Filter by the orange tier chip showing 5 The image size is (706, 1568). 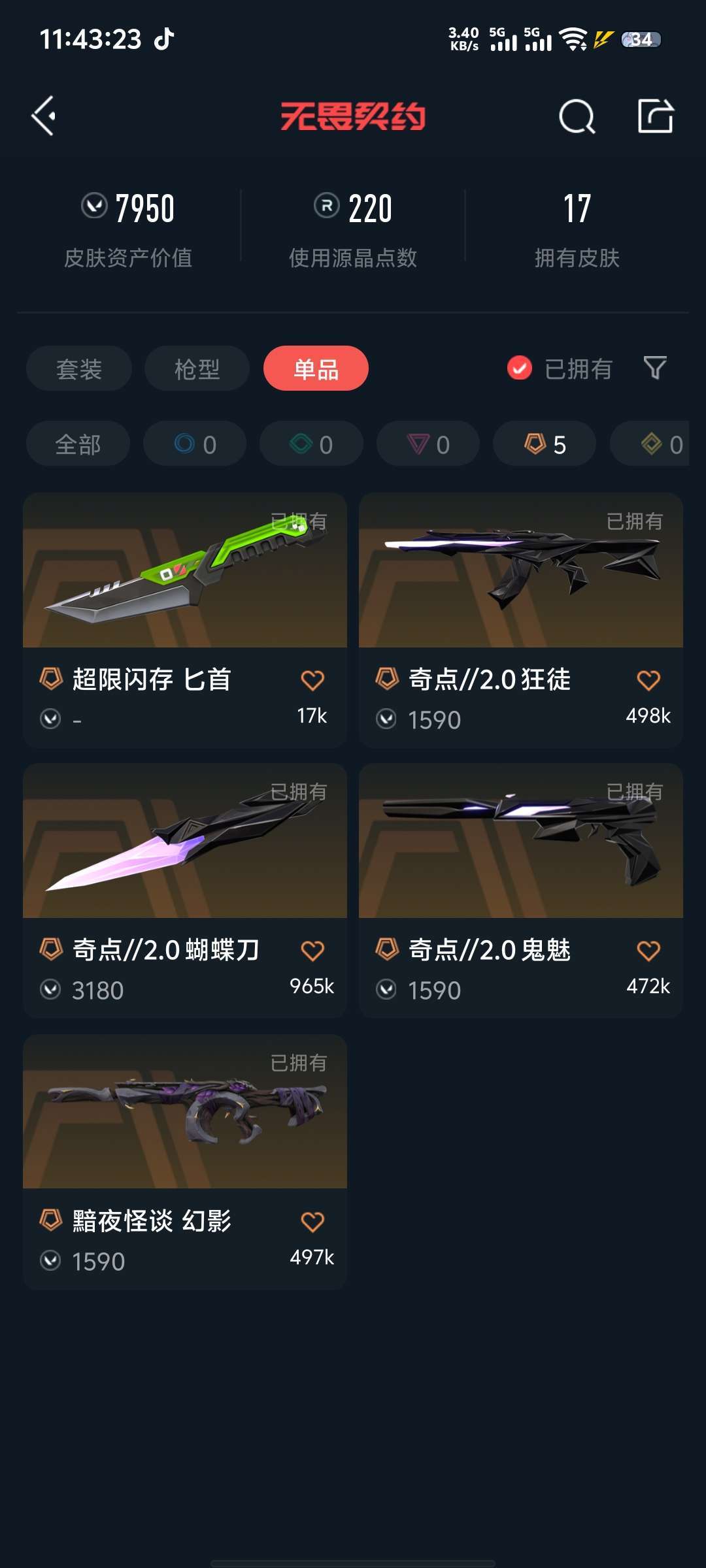tap(545, 444)
